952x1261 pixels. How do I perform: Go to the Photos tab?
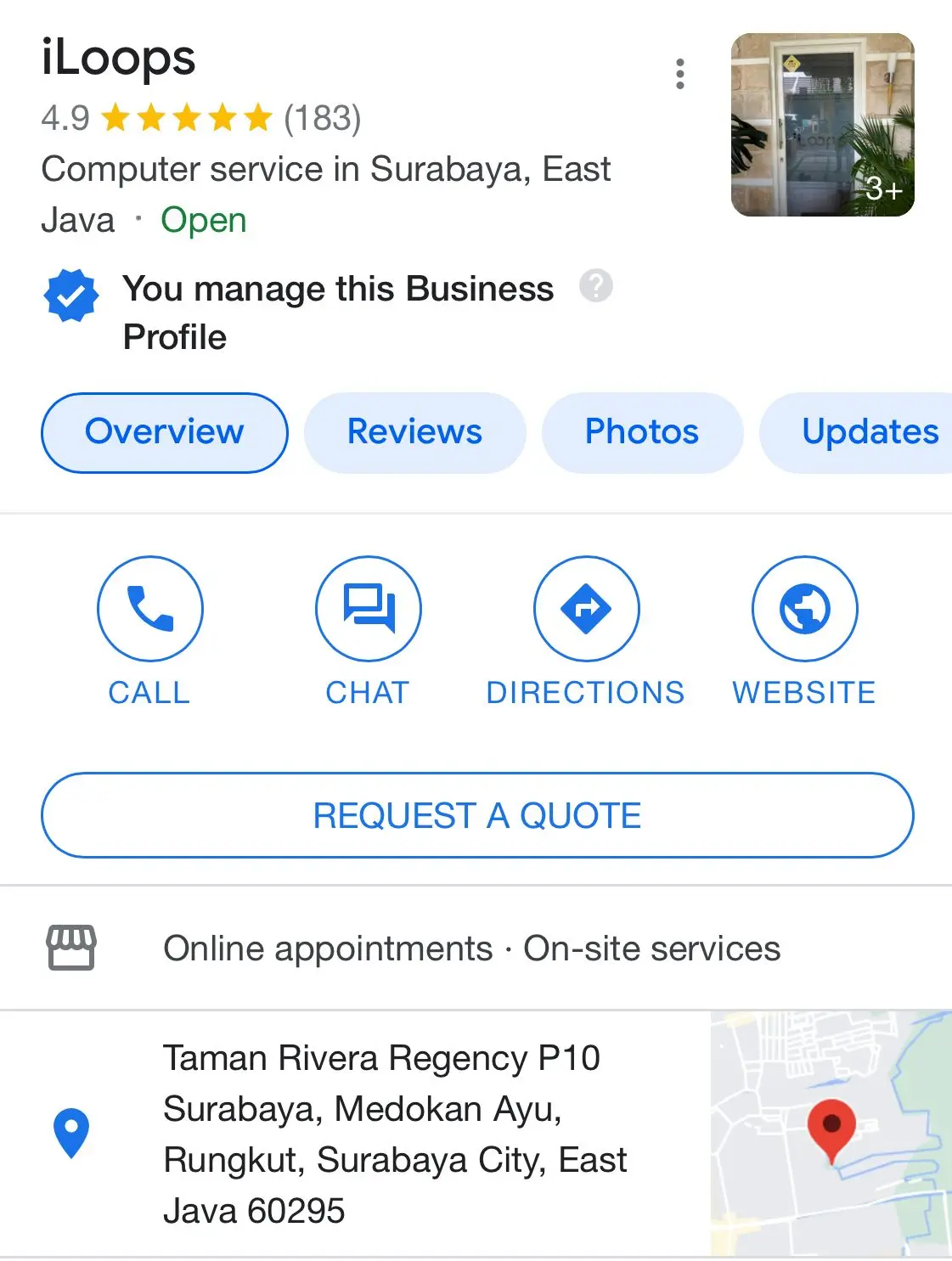click(642, 432)
